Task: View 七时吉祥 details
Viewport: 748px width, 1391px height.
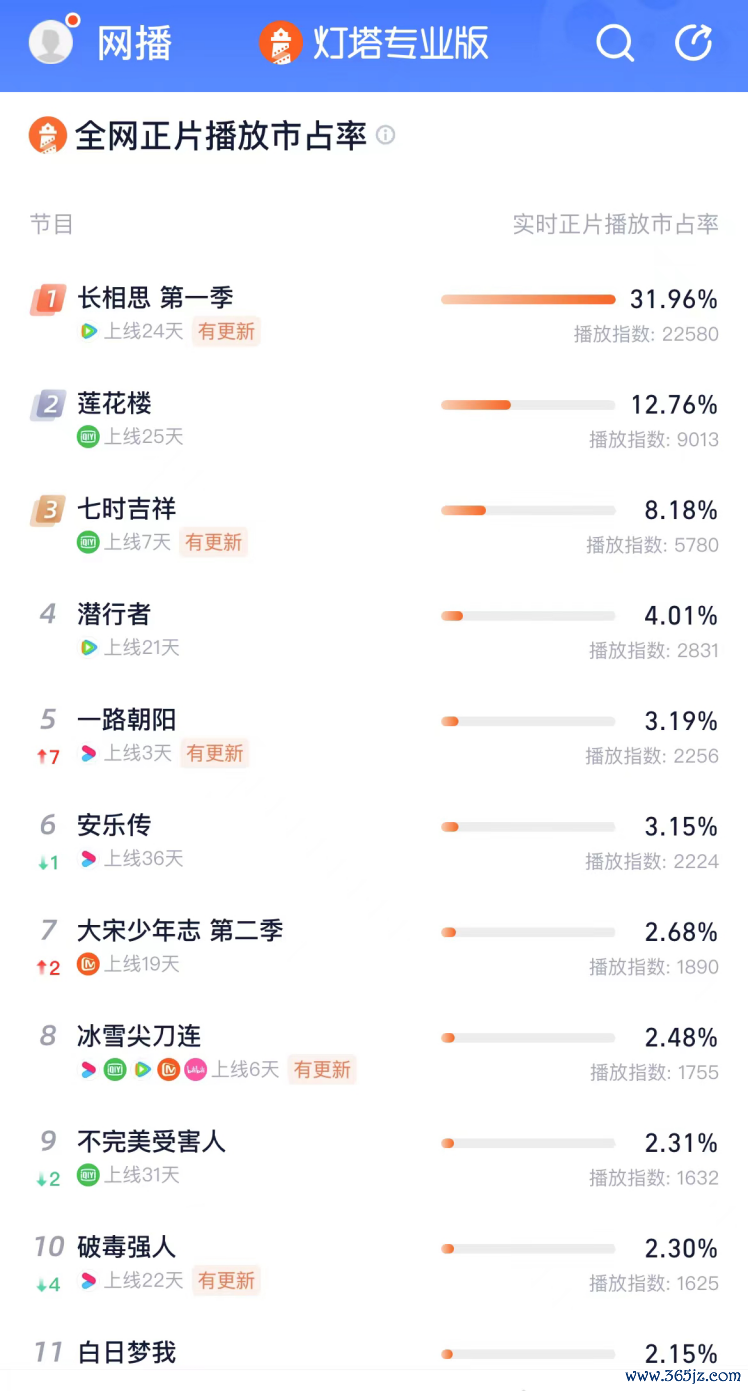Action: click(x=374, y=526)
